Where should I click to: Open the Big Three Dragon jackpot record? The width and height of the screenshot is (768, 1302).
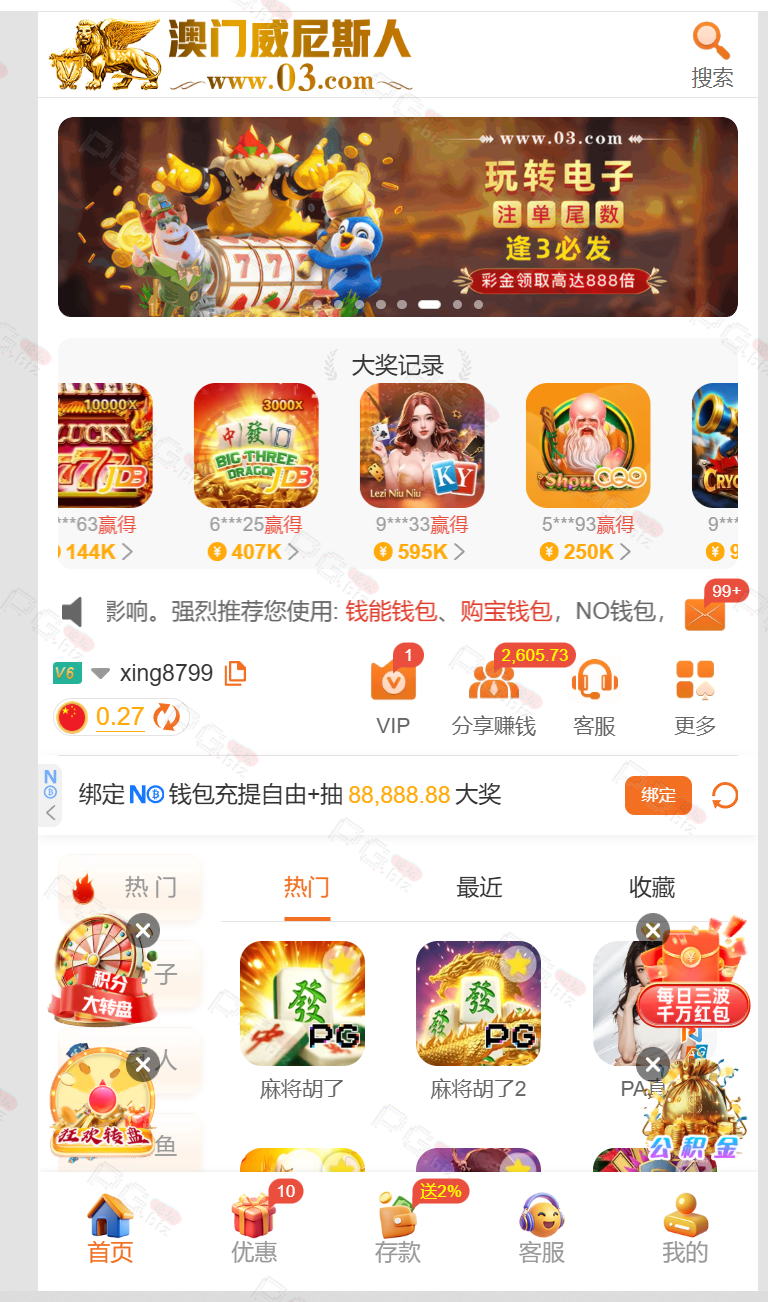pos(256,446)
